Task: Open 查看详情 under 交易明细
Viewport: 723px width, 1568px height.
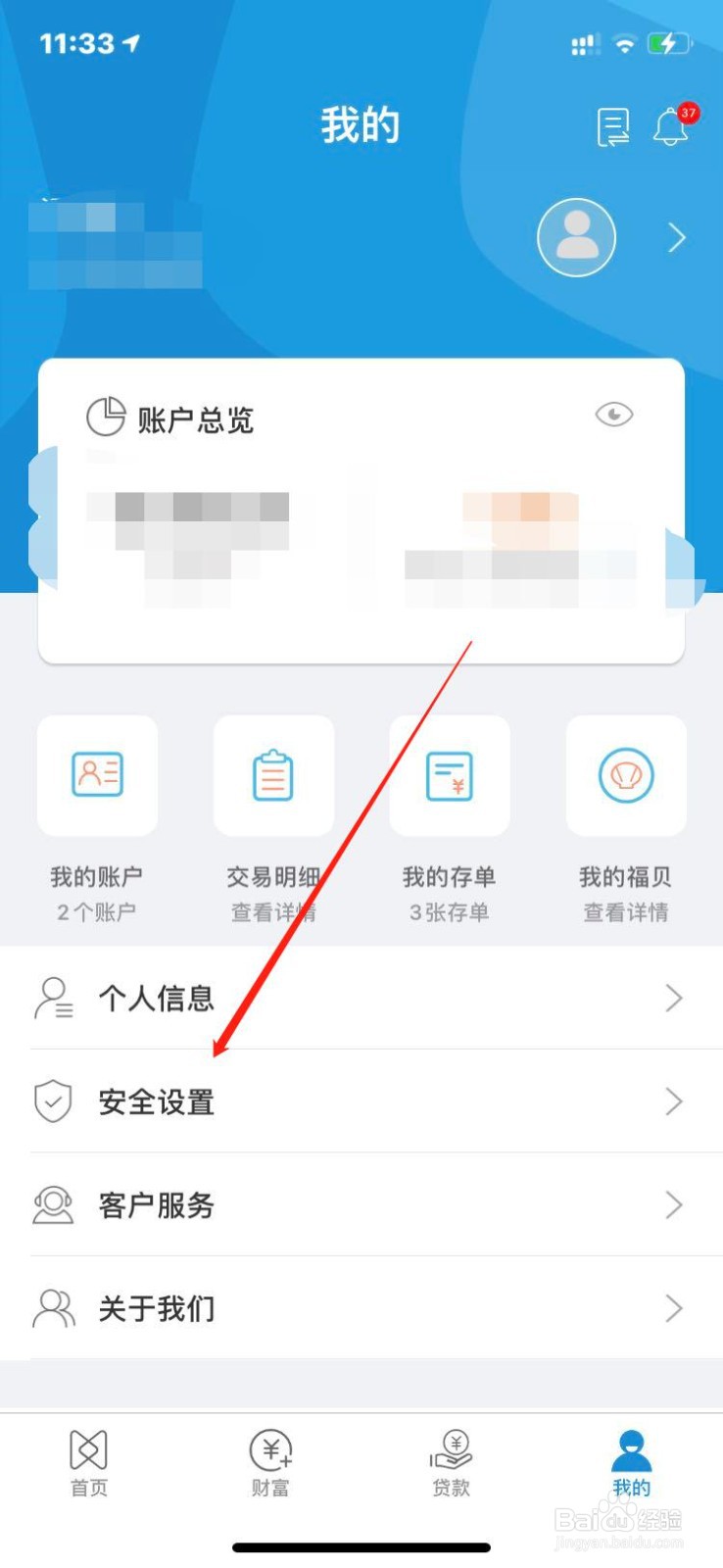Action: 272,911
